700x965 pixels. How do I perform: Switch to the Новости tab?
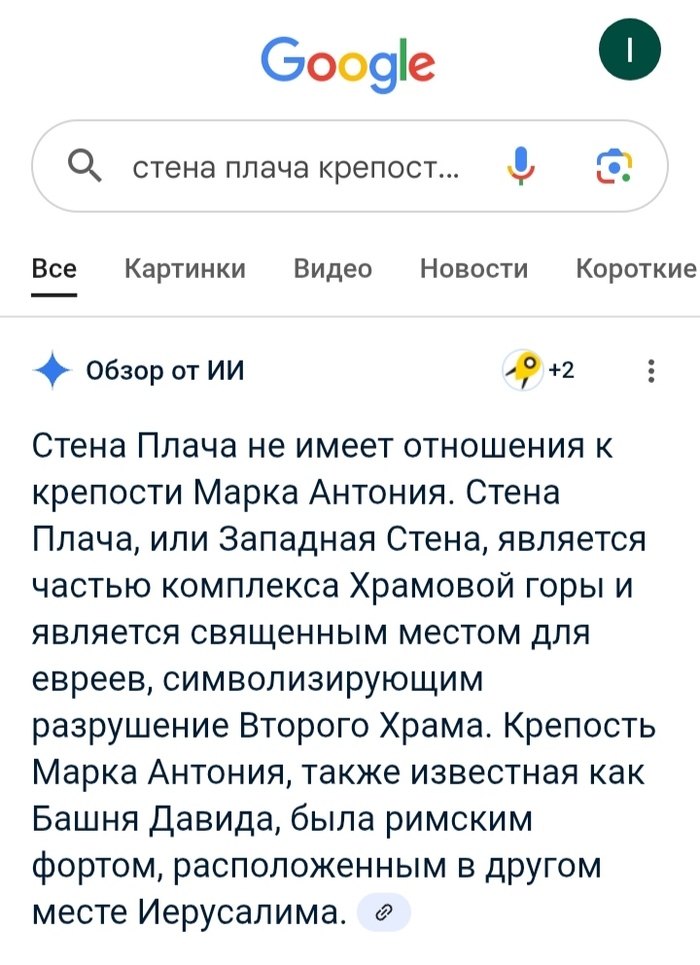coord(474,268)
